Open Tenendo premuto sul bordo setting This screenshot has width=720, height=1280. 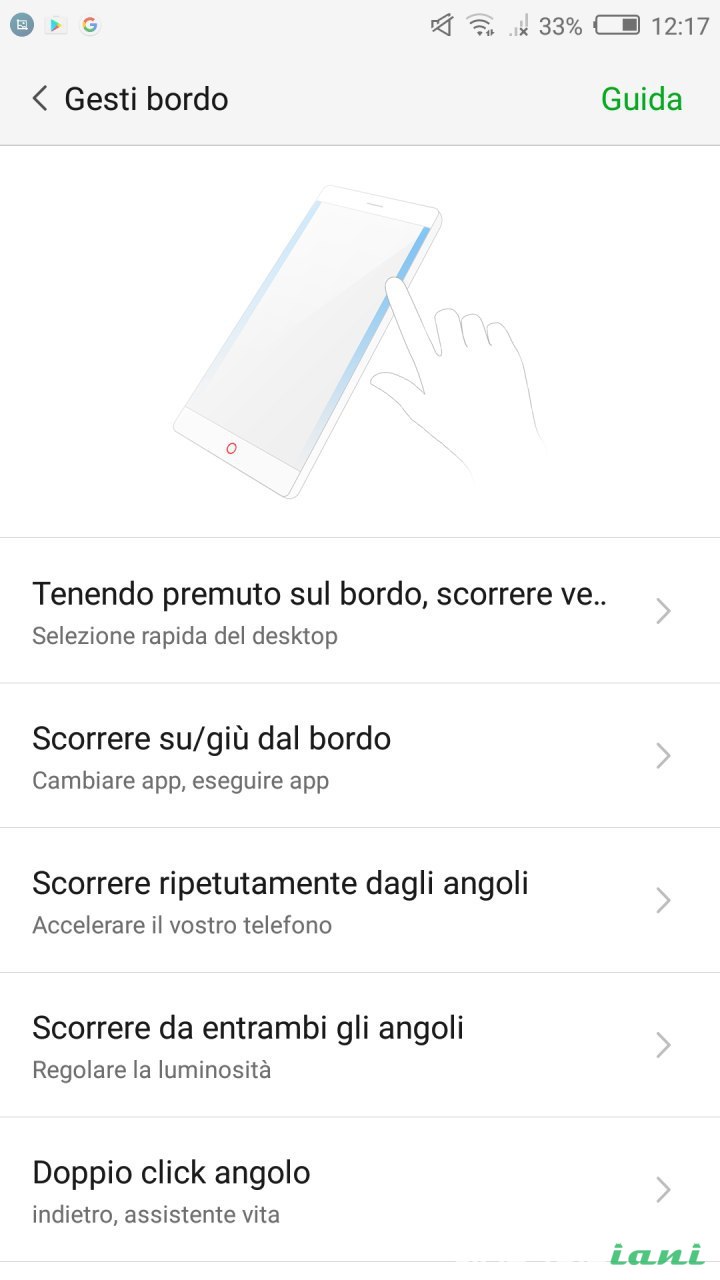(360, 611)
